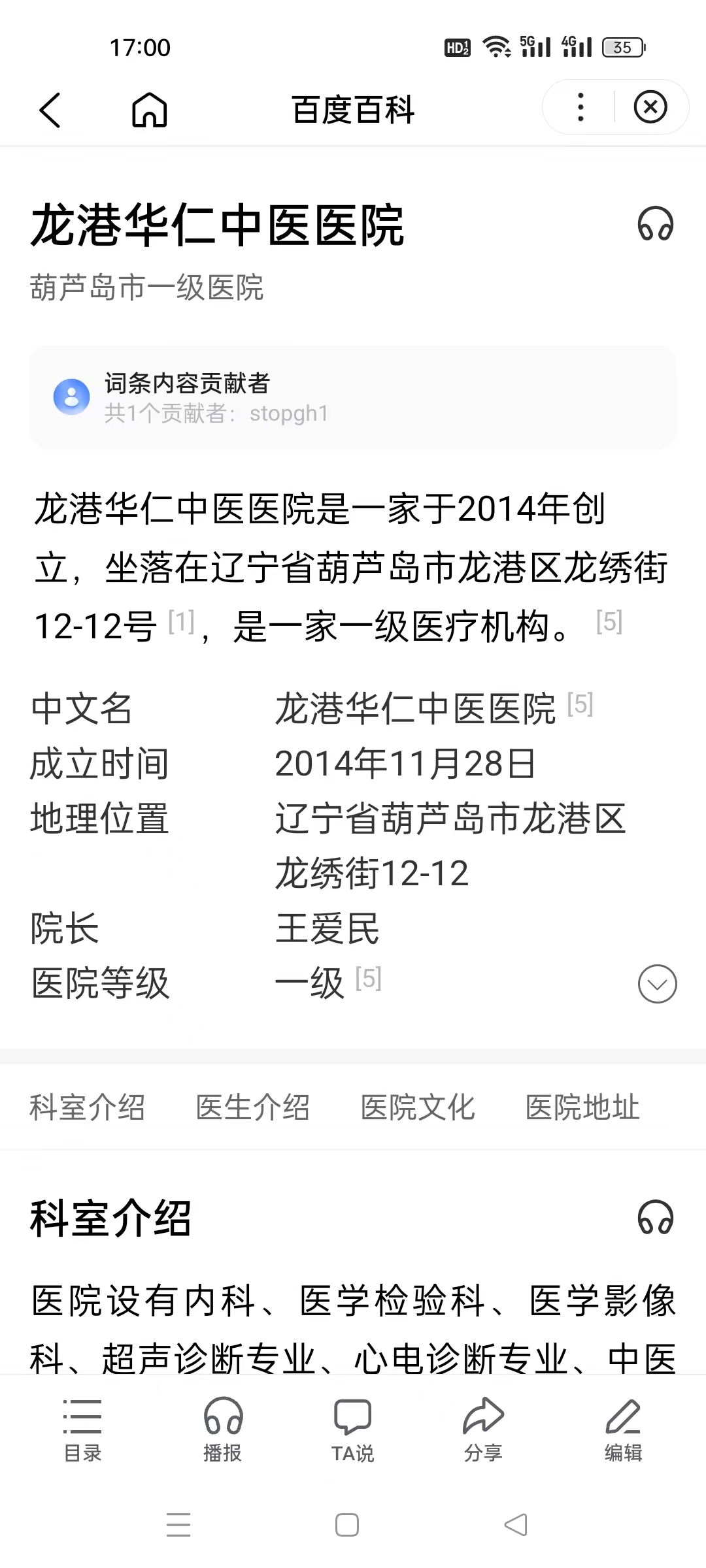Play audio for the 龙港华仁中医医院 title
706x1568 pixels.
click(655, 224)
